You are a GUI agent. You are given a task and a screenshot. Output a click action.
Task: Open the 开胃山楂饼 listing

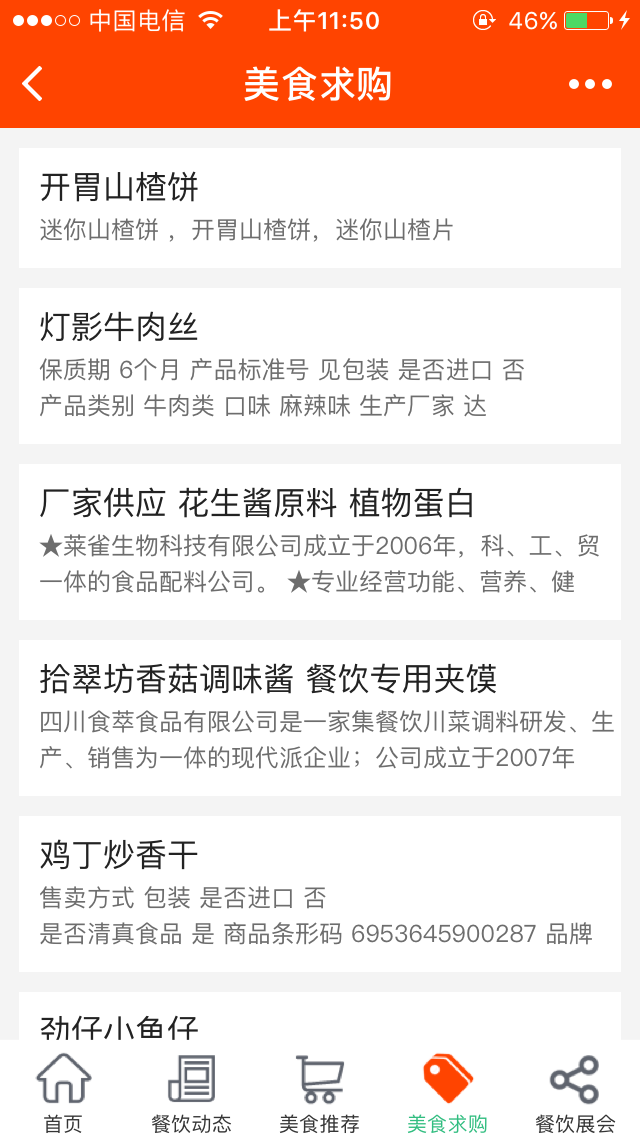(320, 208)
